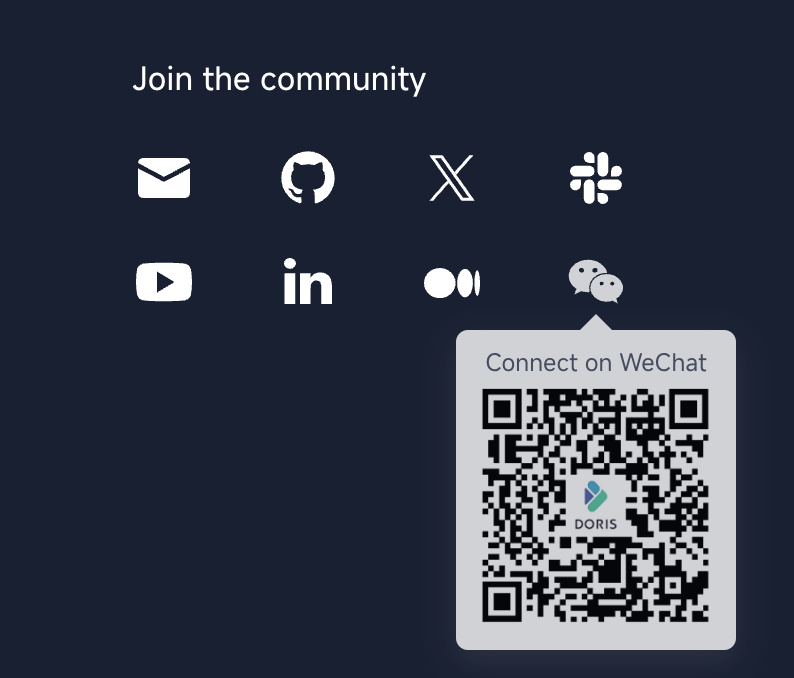Join the Slack workspace
Screen dimensions: 794x678
(x=596, y=178)
